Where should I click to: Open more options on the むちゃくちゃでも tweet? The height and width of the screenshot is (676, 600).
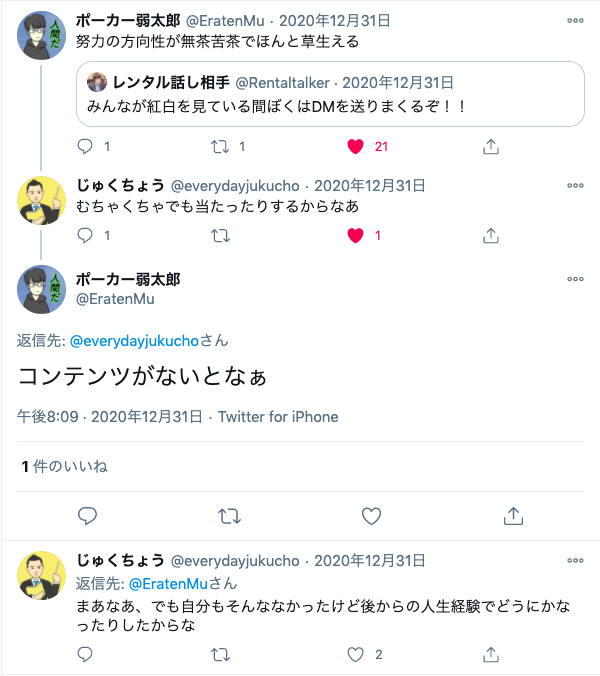pos(575,185)
